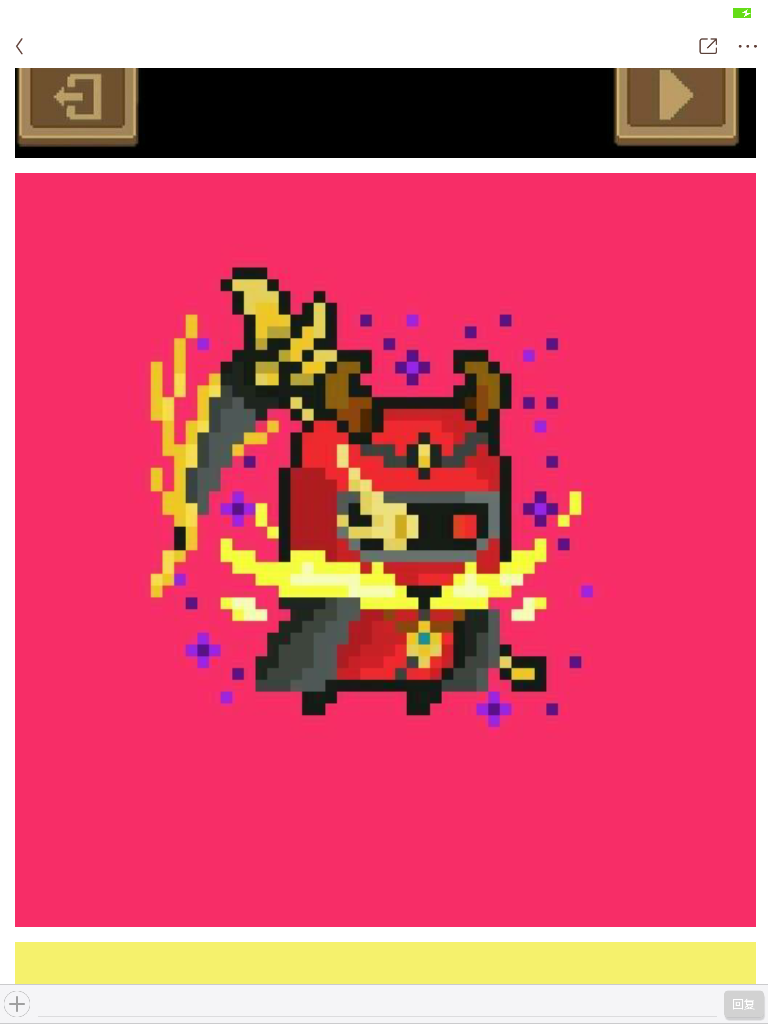The height and width of the screenshot is (1024, 768).
Task: Tap the reply input field
Action: tap(378, 1004)
